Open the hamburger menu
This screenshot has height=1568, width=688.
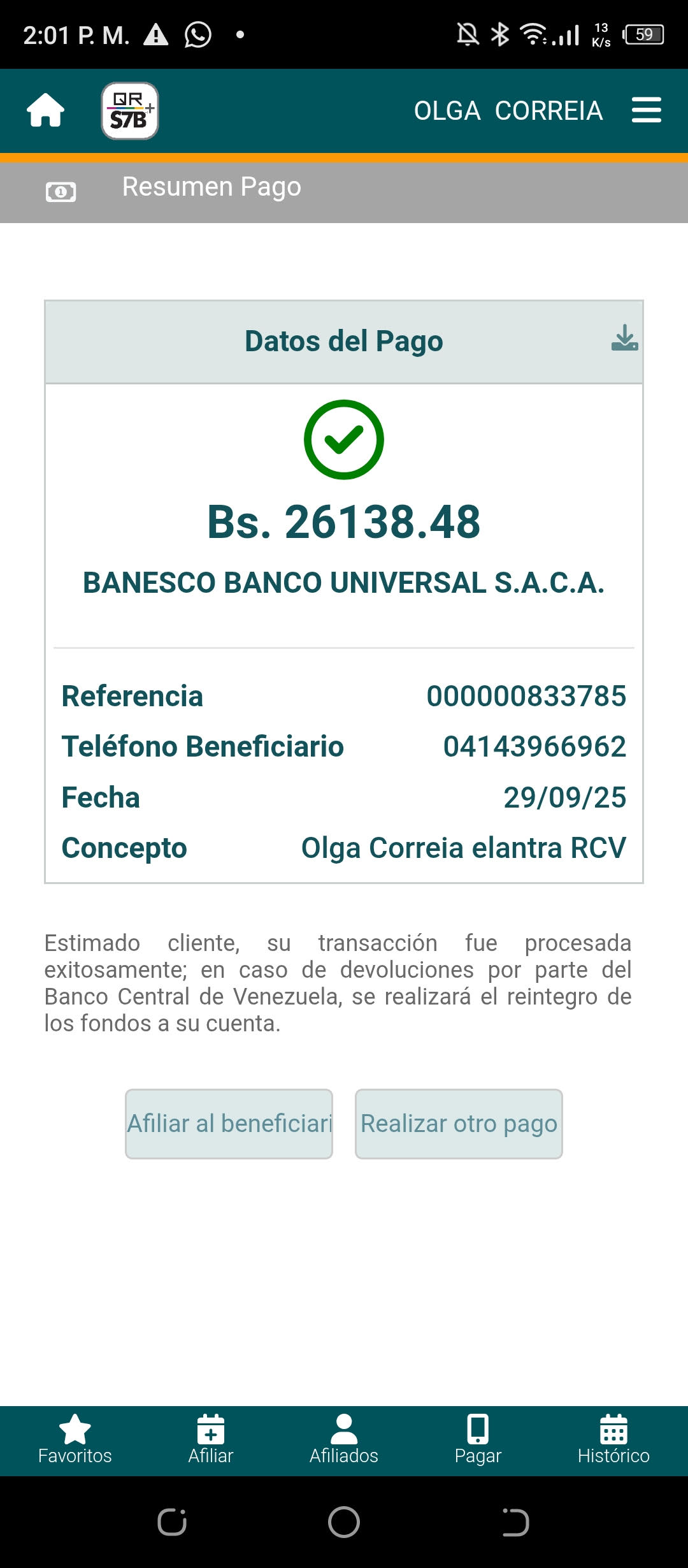click(x=646, y=110)
